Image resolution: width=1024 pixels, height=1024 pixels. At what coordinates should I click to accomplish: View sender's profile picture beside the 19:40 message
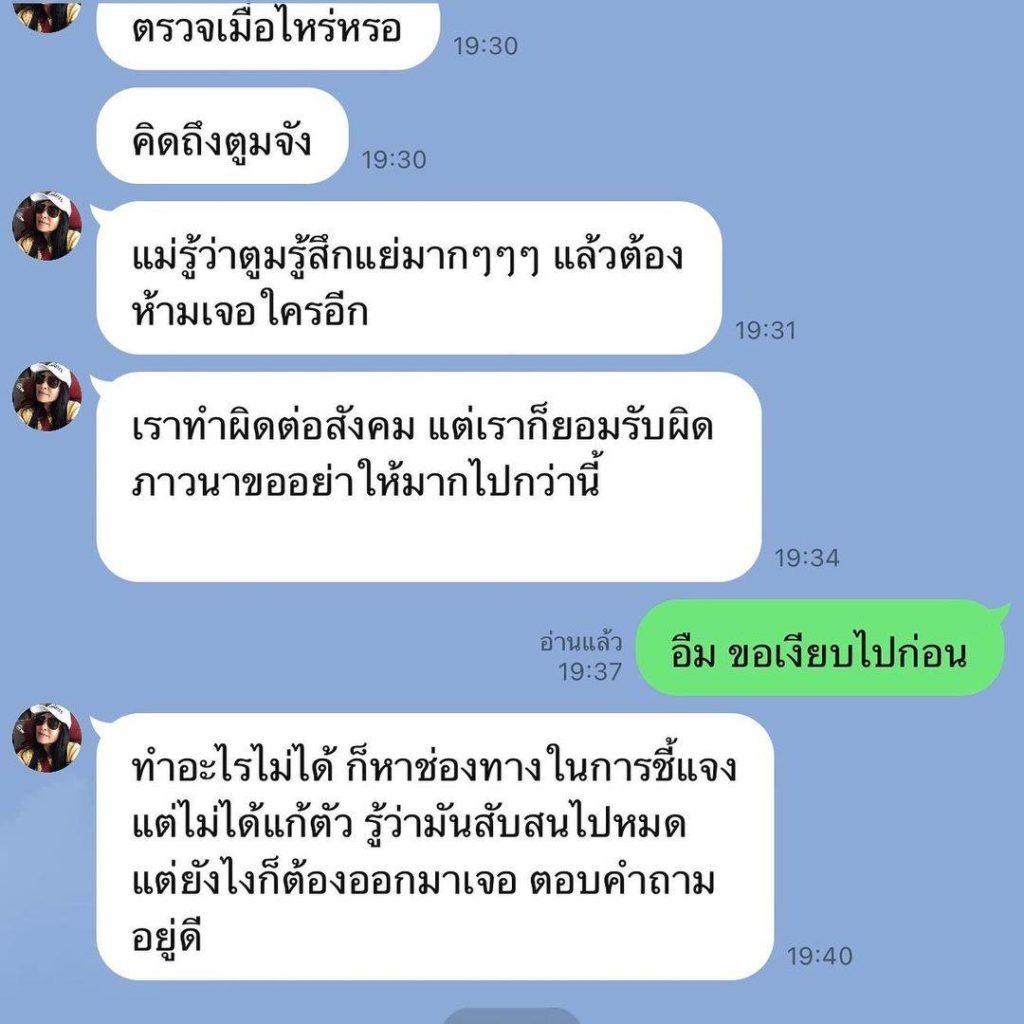coord(46,737)
